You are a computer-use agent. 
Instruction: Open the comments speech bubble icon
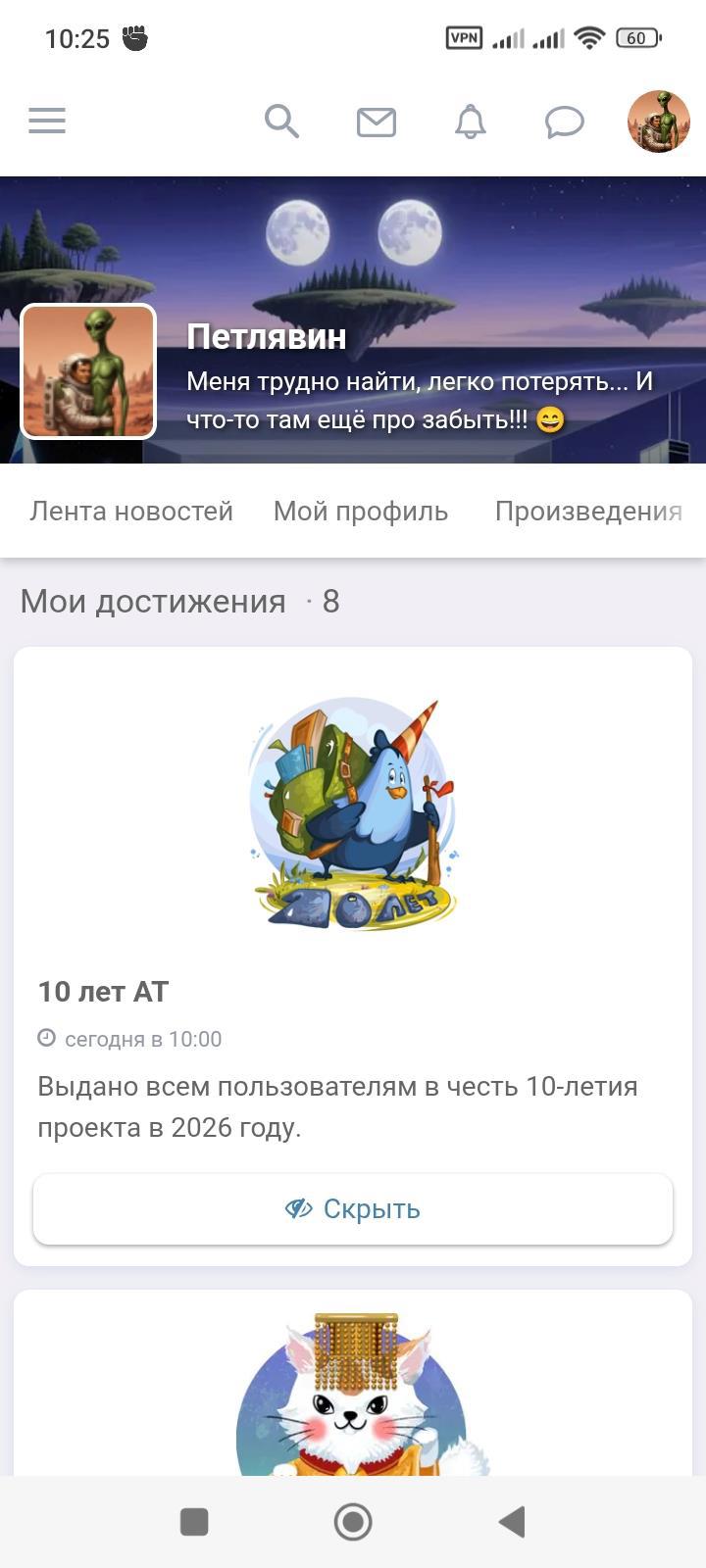[565, 122]
